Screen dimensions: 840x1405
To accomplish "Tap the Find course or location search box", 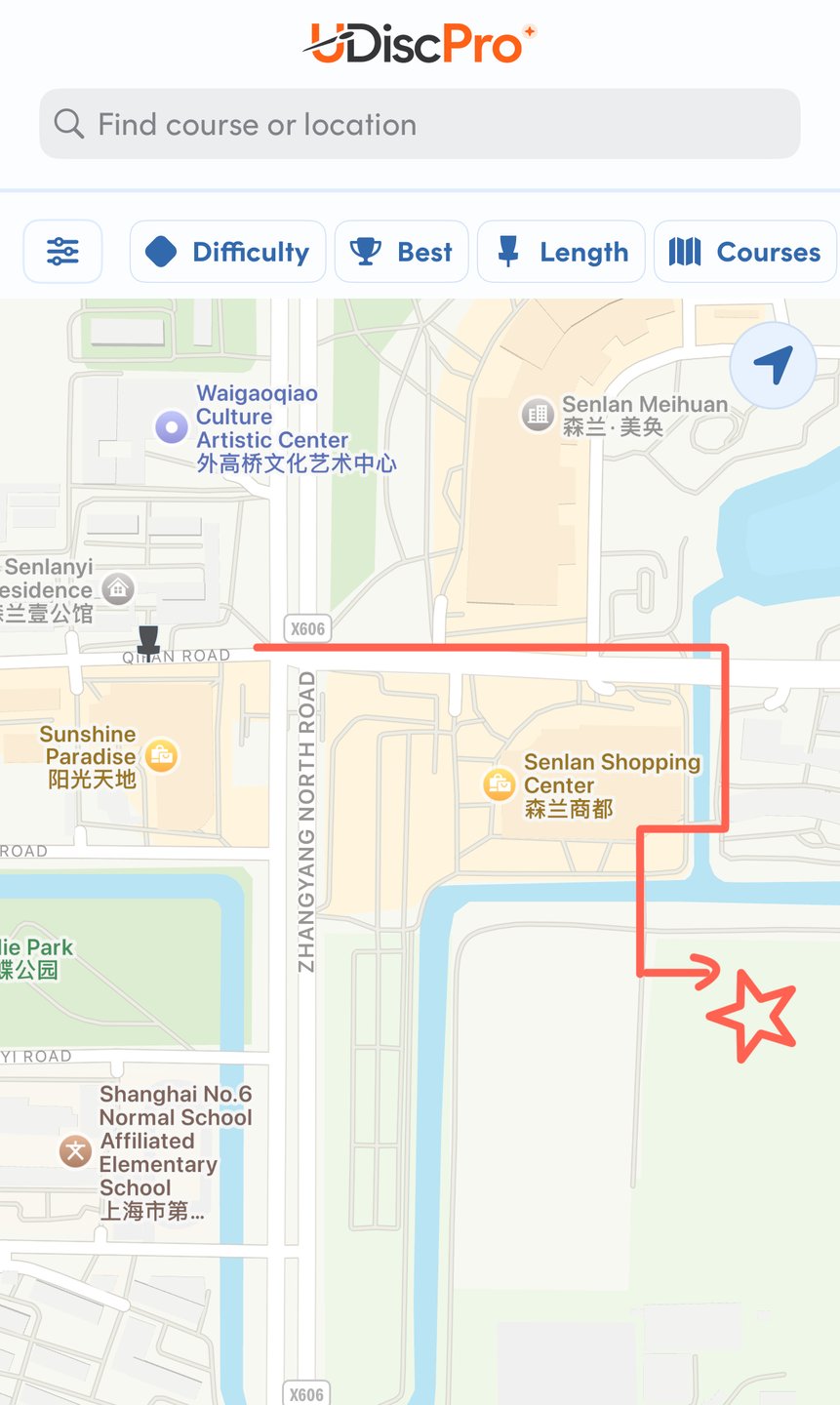I will [x=420, y=124].
